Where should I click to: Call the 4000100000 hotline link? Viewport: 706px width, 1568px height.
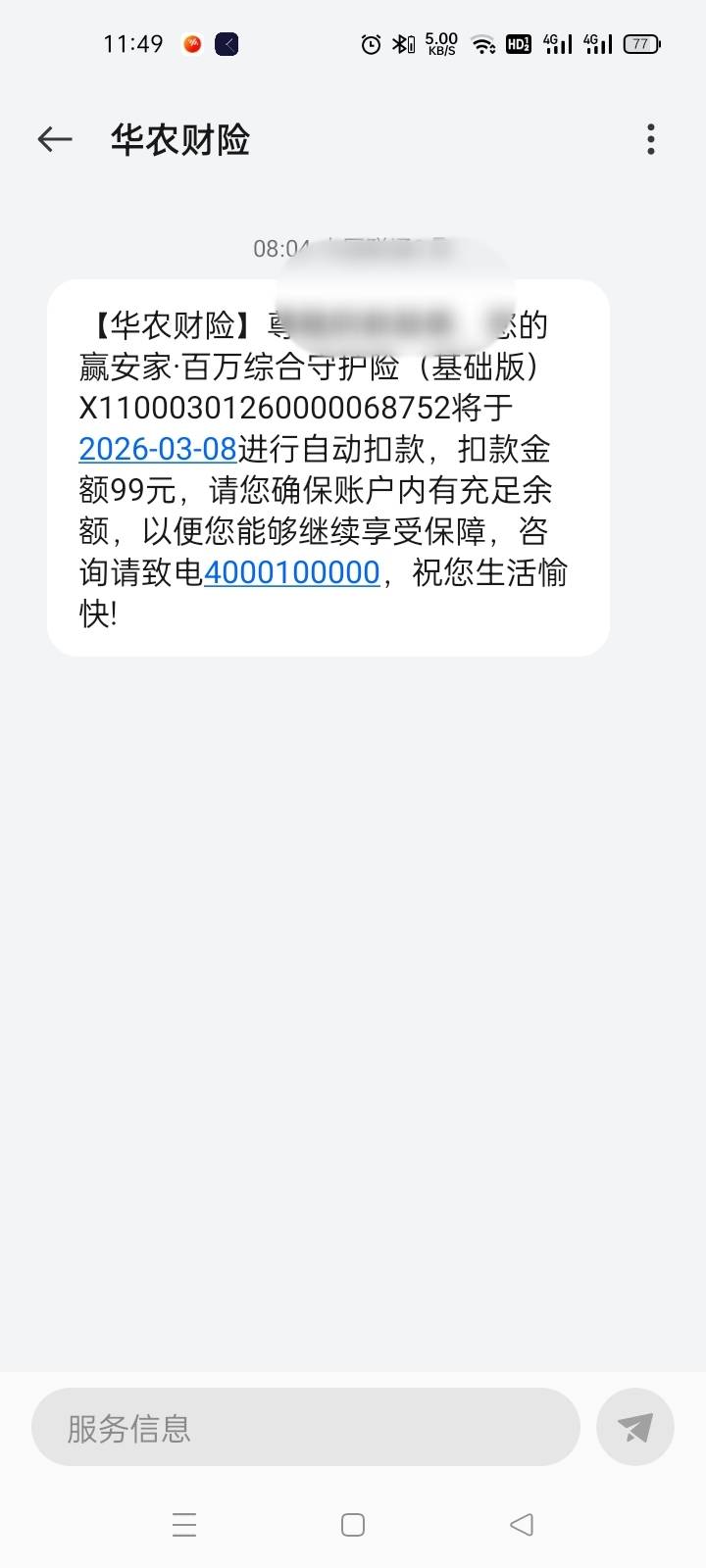pos(291,572)
